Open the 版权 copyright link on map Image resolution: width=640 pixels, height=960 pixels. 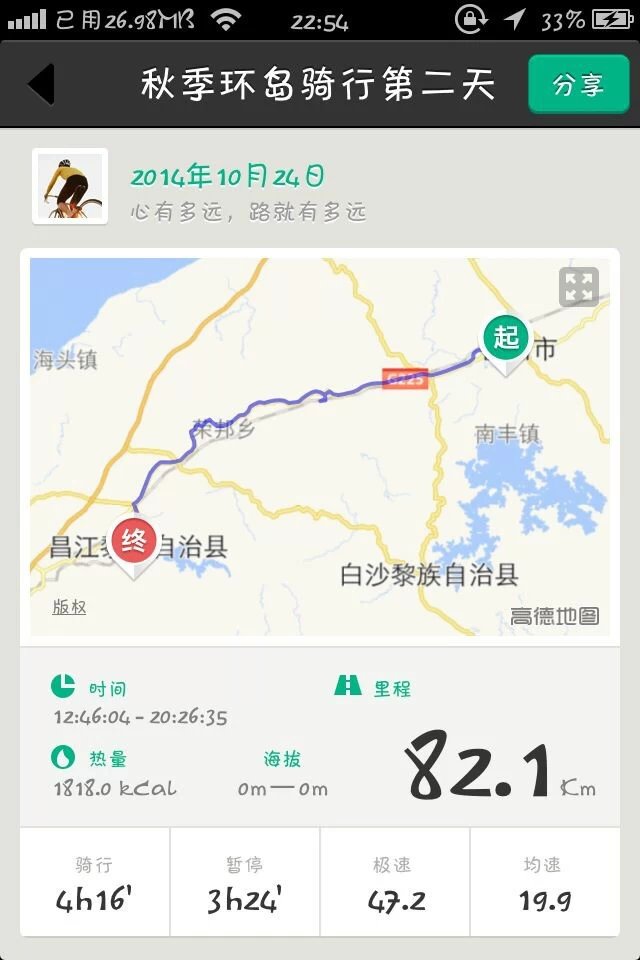click(x=69, y=607)
